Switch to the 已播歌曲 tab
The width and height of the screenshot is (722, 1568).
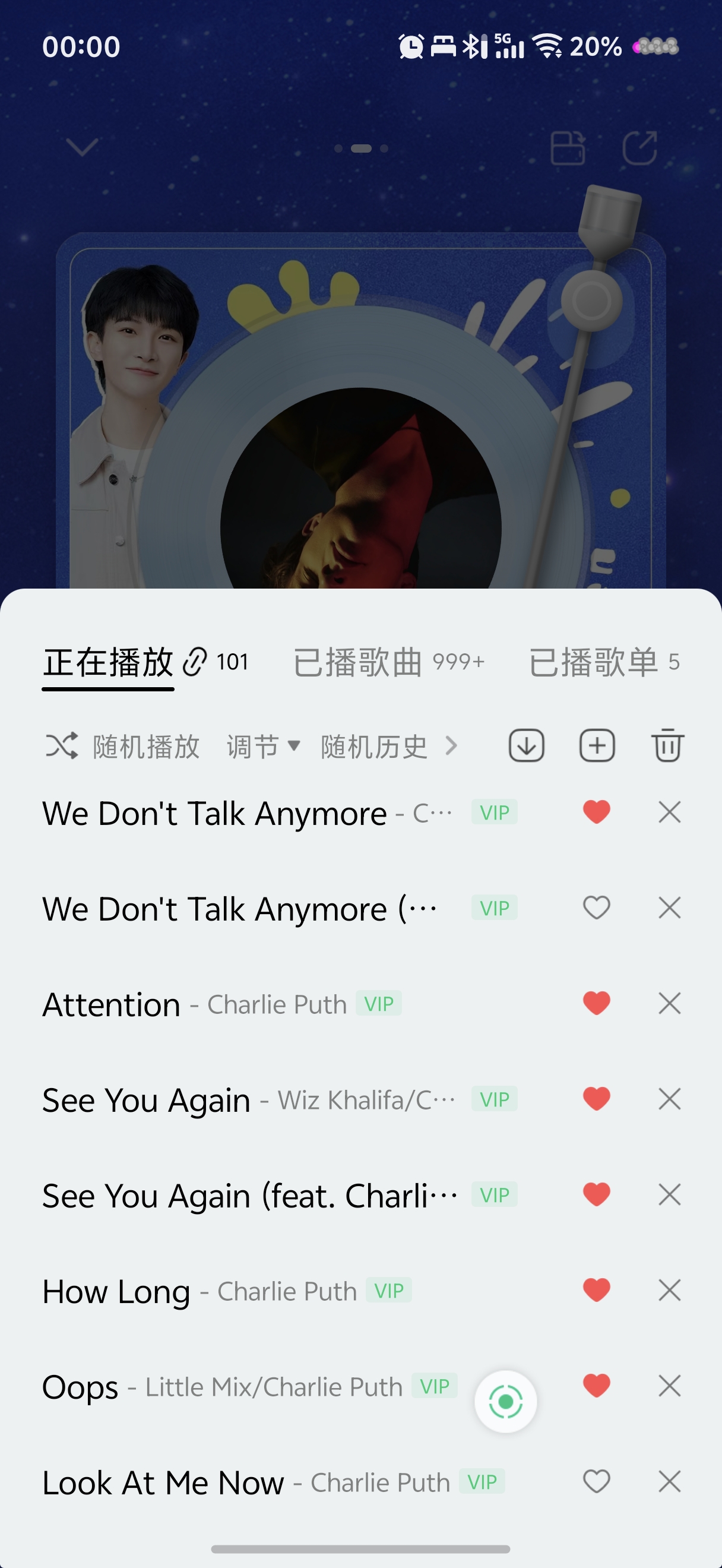pos(389,662)
